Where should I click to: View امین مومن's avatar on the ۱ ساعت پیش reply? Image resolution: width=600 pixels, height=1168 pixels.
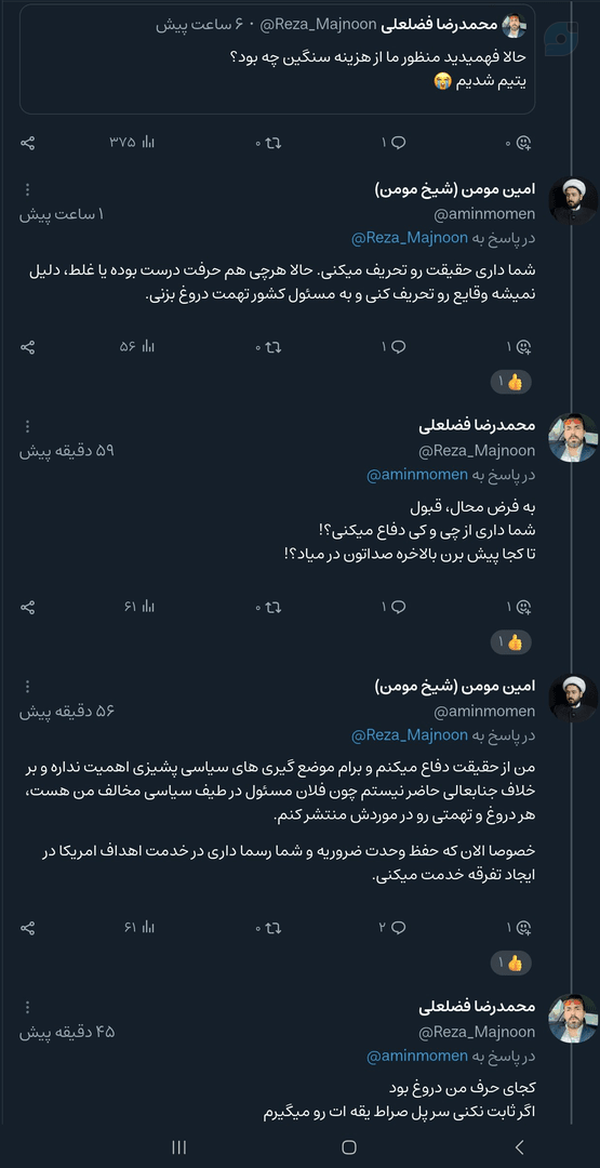[x=572, y=201]
